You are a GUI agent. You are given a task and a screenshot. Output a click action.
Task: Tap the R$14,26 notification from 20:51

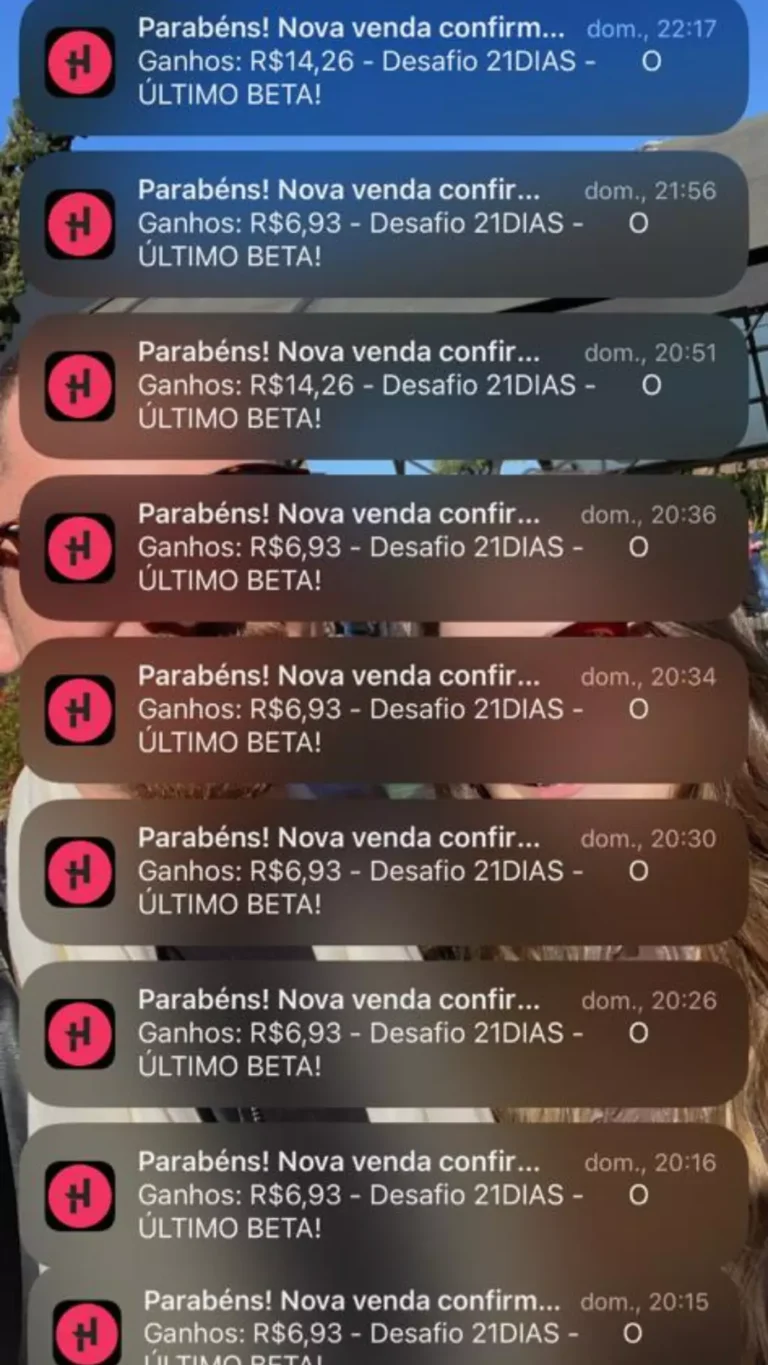384,386
